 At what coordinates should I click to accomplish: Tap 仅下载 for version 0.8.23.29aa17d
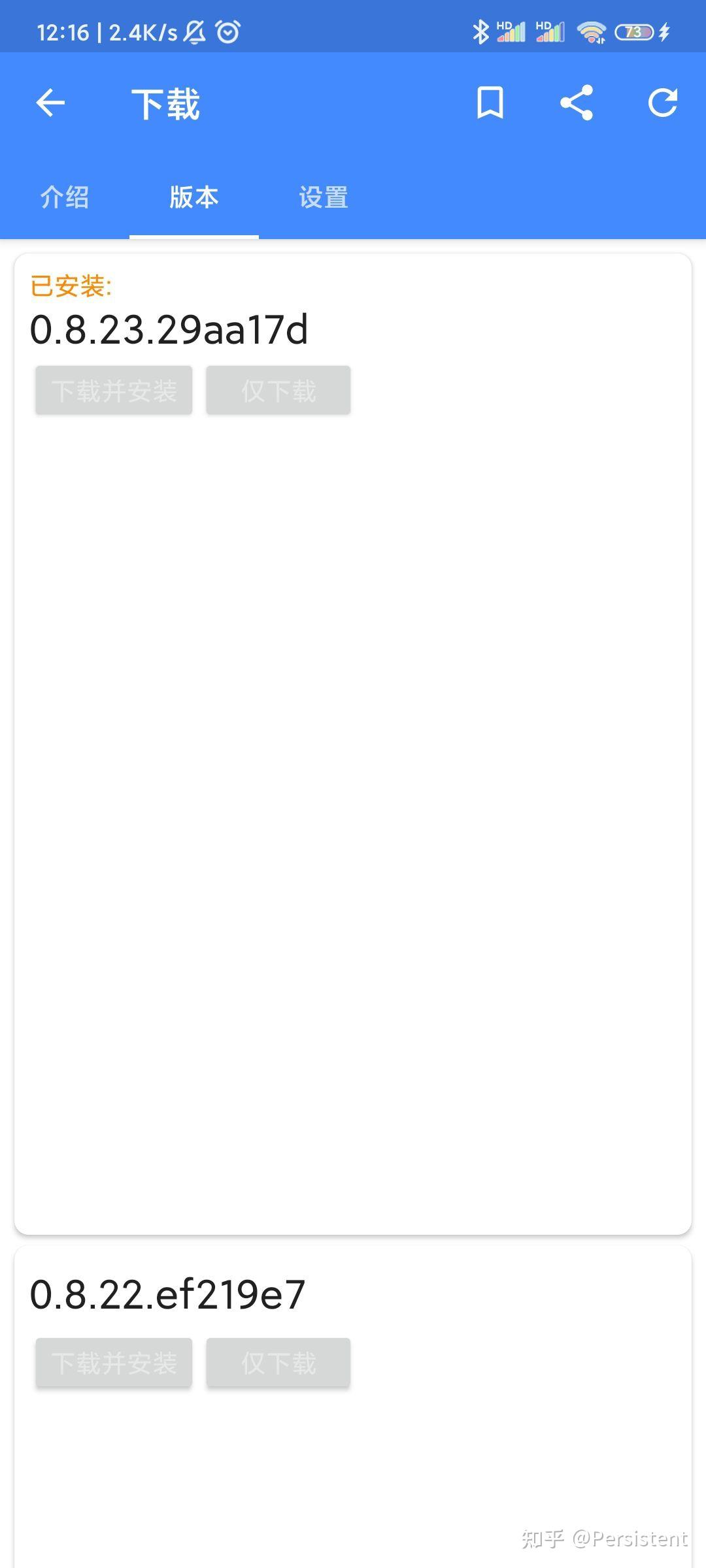point(278,391)
